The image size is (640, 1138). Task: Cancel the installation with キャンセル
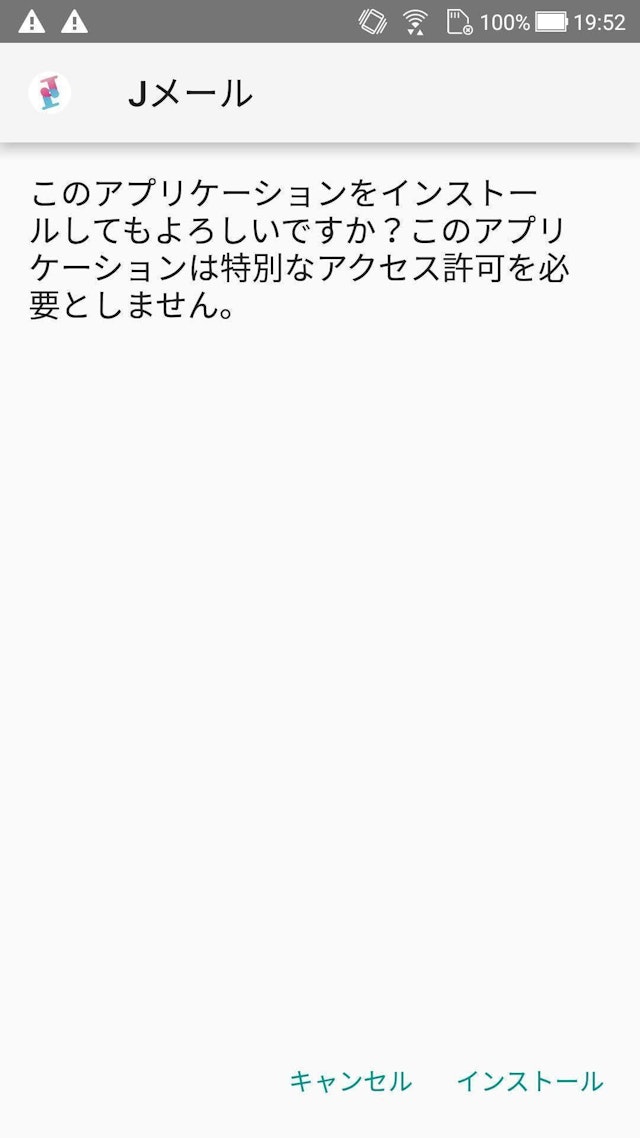click(350, 1081)
